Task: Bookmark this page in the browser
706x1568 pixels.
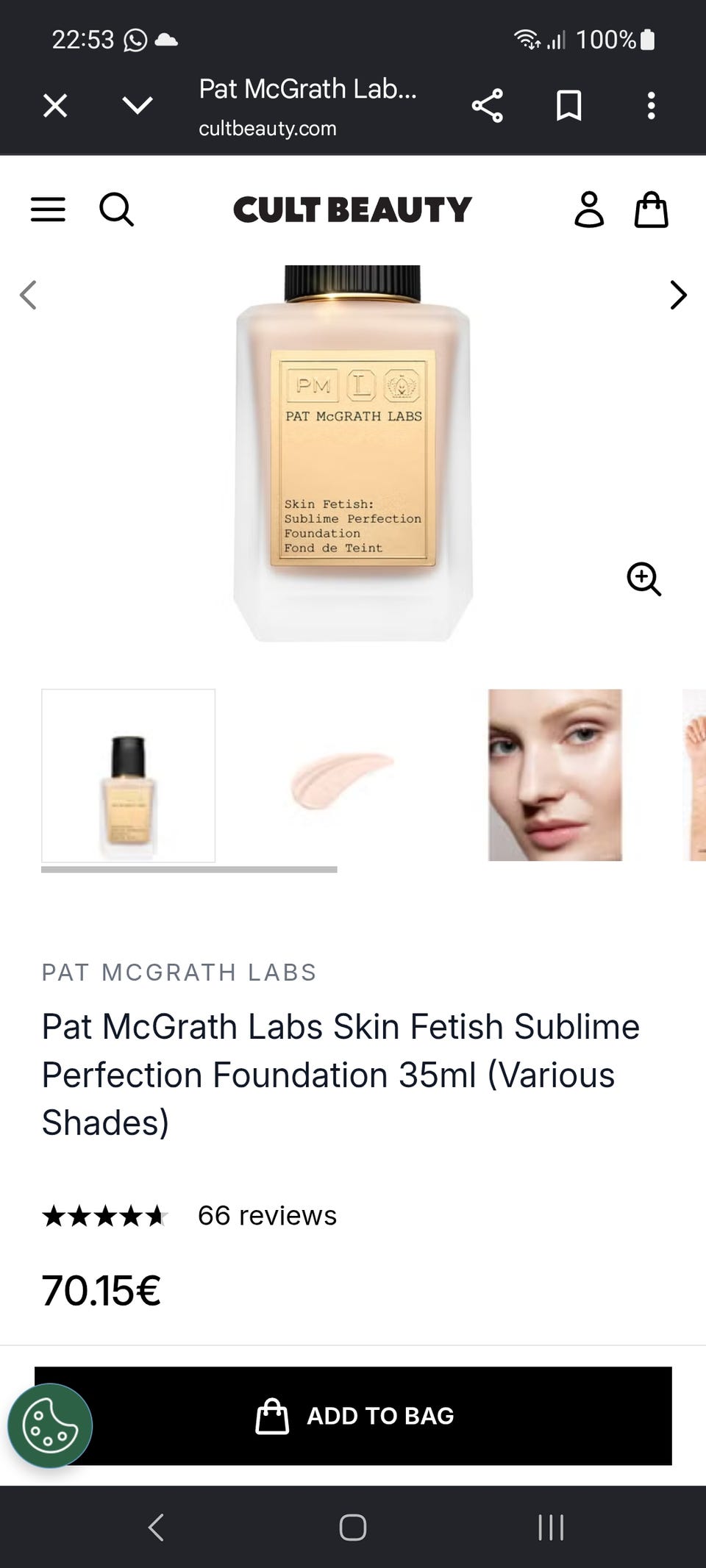Action: click(568, 106)
